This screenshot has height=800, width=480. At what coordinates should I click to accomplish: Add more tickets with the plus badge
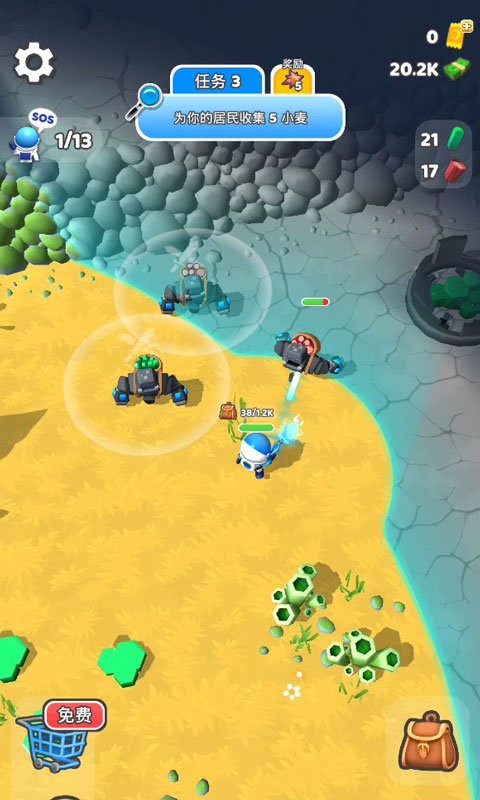tap(467, 25)
